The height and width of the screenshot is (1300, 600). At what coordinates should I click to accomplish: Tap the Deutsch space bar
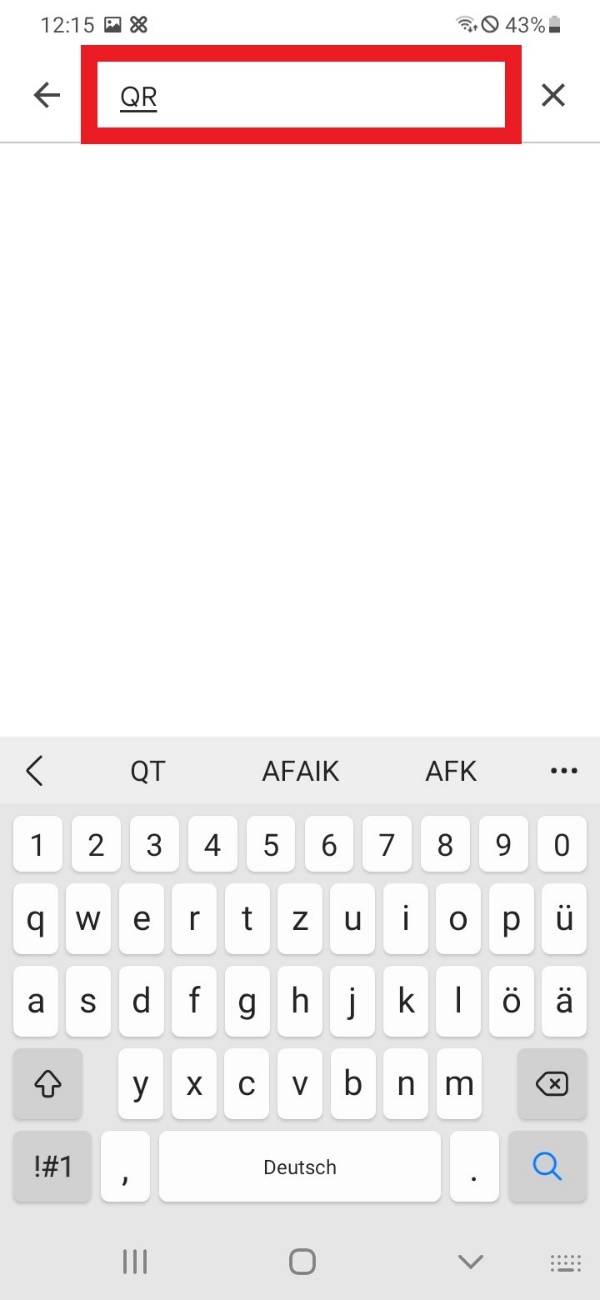(x=300, y=1166)
